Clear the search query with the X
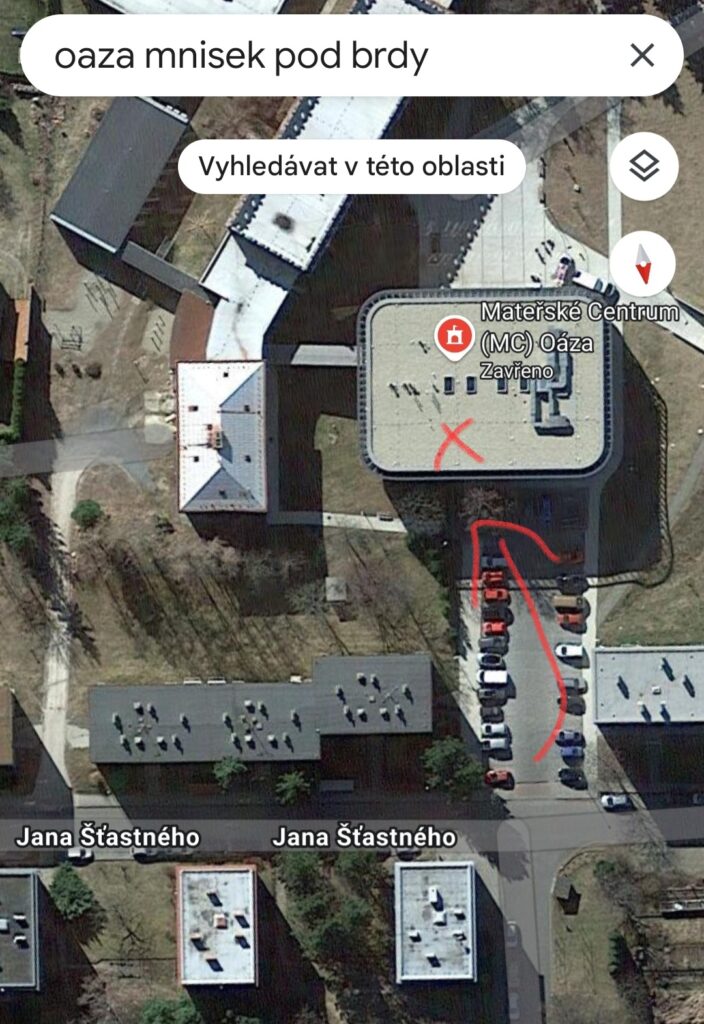Screen dimensions: 704x1024 (642, 56)
